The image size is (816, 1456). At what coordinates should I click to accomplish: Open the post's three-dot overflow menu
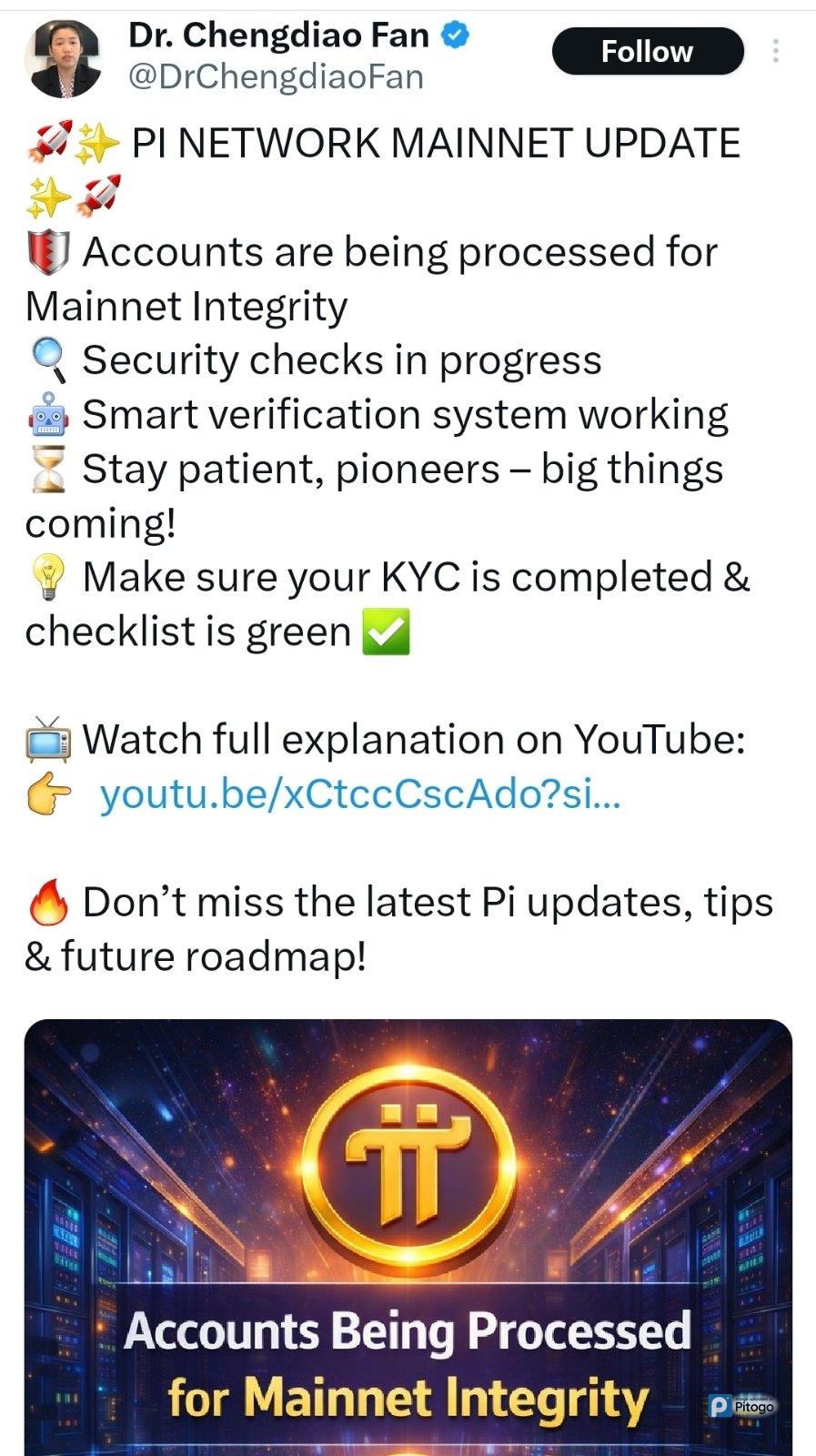coord(775,51)
